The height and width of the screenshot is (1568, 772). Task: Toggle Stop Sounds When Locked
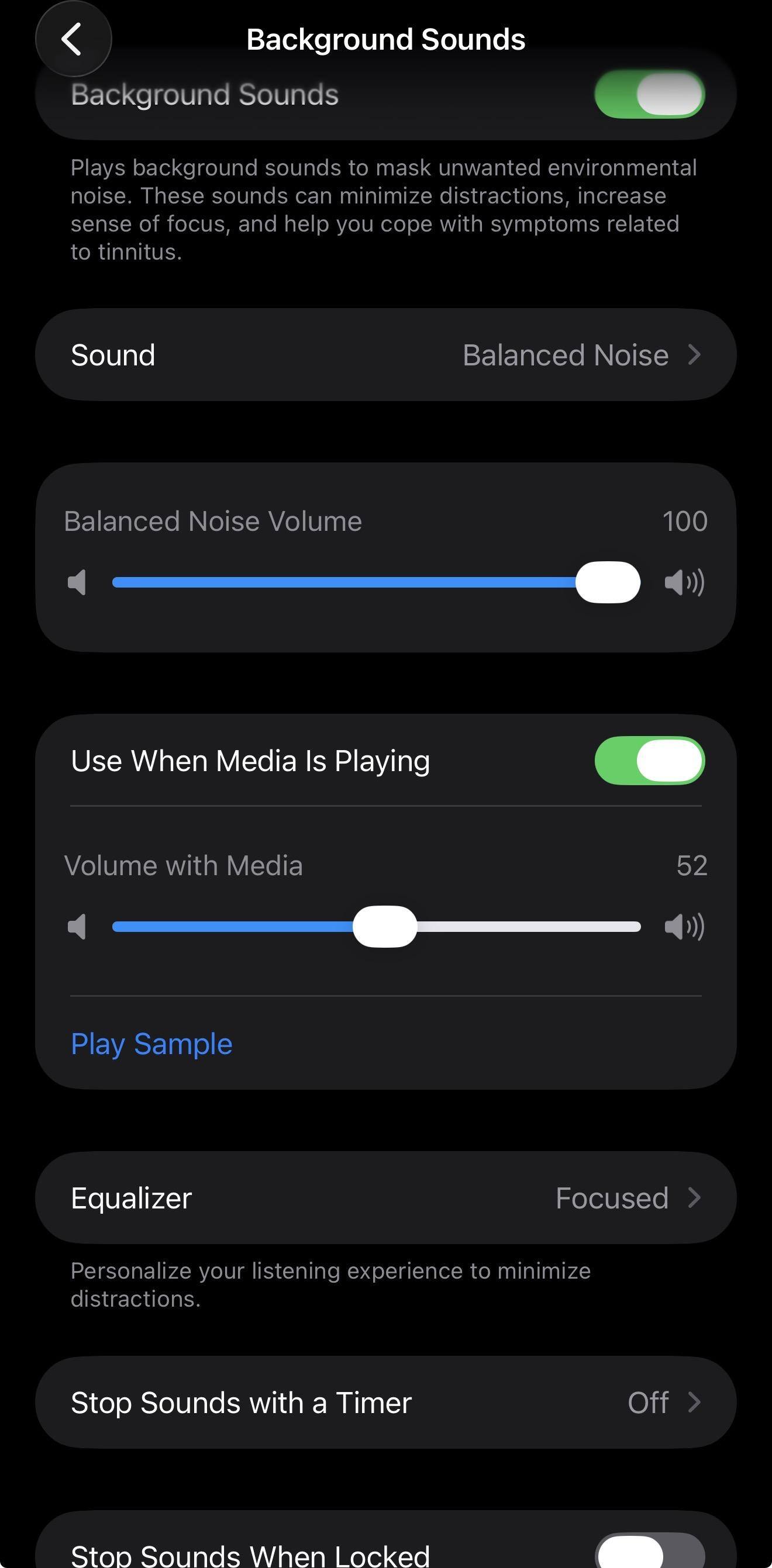click(649, 1552)
